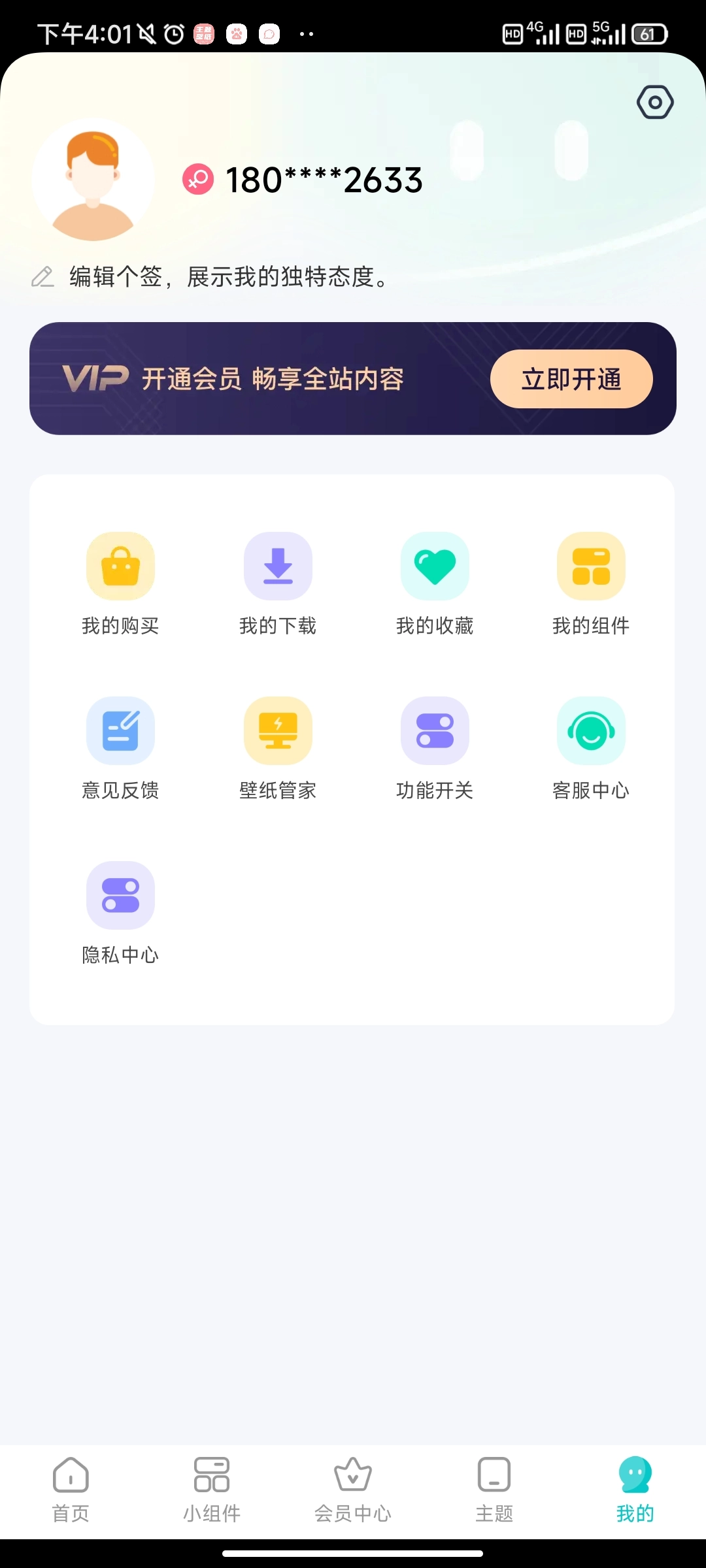Launch 壁纸管家 wallpaper manager
This screenshot has width=706, height=1568.
click(x=278, y=746)
